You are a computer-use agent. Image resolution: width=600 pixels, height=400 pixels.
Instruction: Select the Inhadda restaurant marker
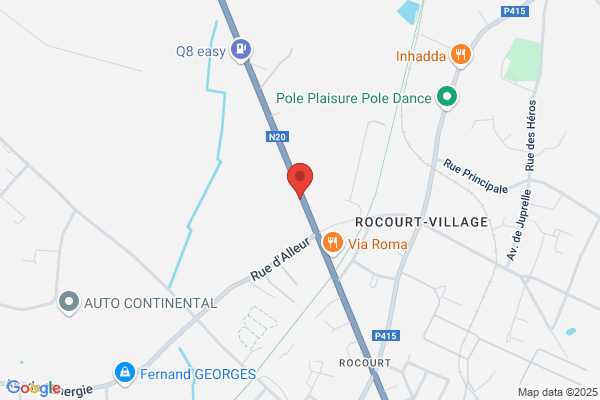pos(461,55)
